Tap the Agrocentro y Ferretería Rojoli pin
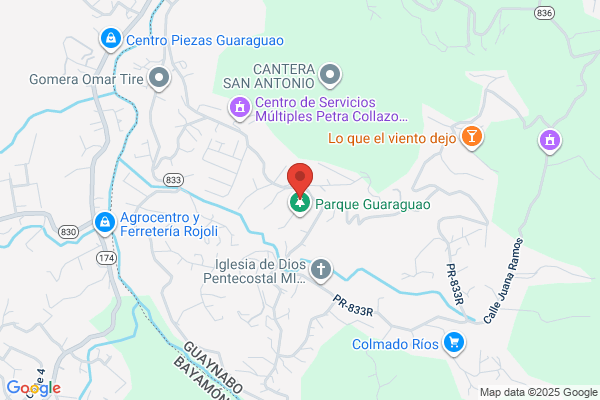The image size is (600, 400). (105, 223)
